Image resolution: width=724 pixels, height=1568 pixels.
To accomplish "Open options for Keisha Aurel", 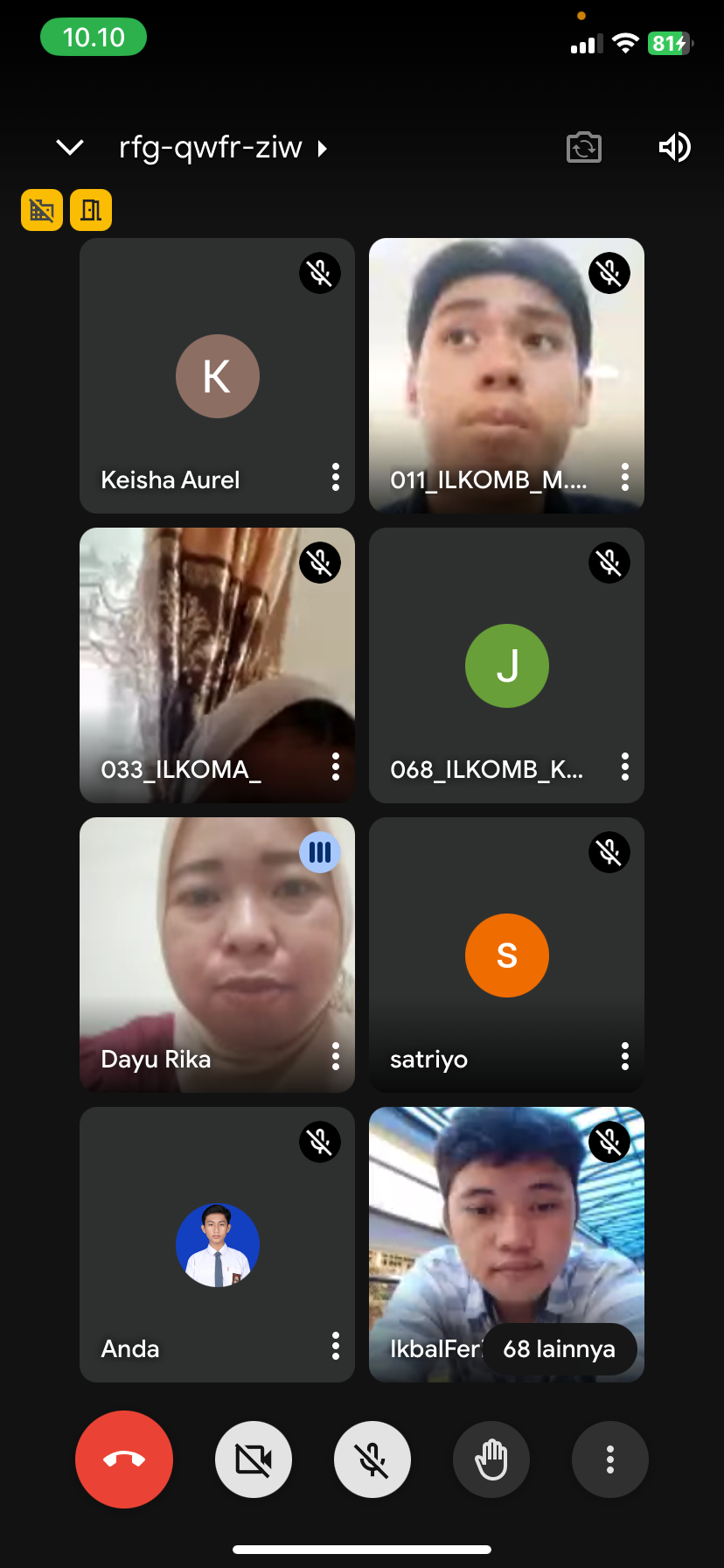I will pos(336,477).
